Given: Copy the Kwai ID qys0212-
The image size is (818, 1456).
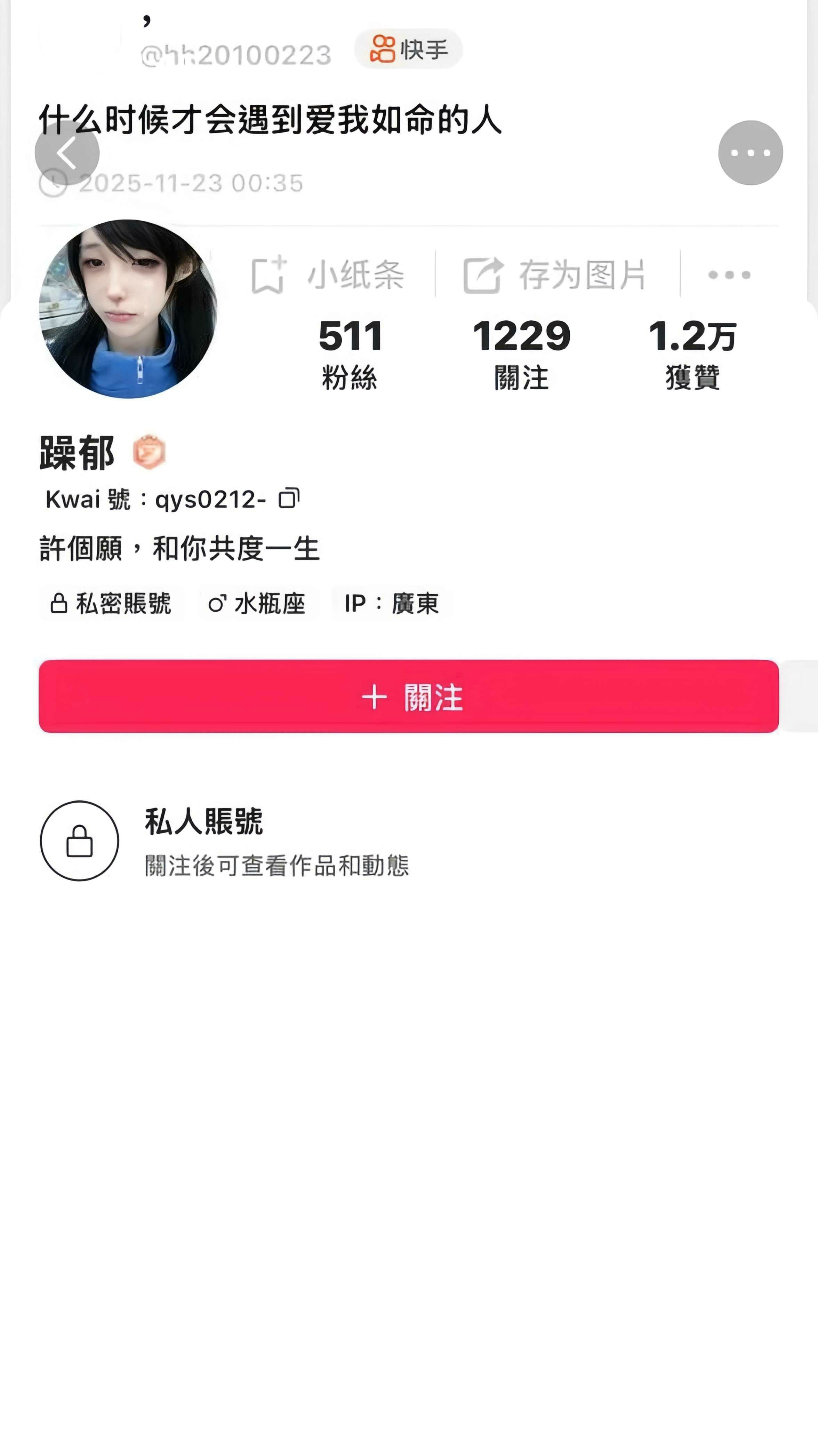Looking at the screenshot, I should (x=289, y=499).
